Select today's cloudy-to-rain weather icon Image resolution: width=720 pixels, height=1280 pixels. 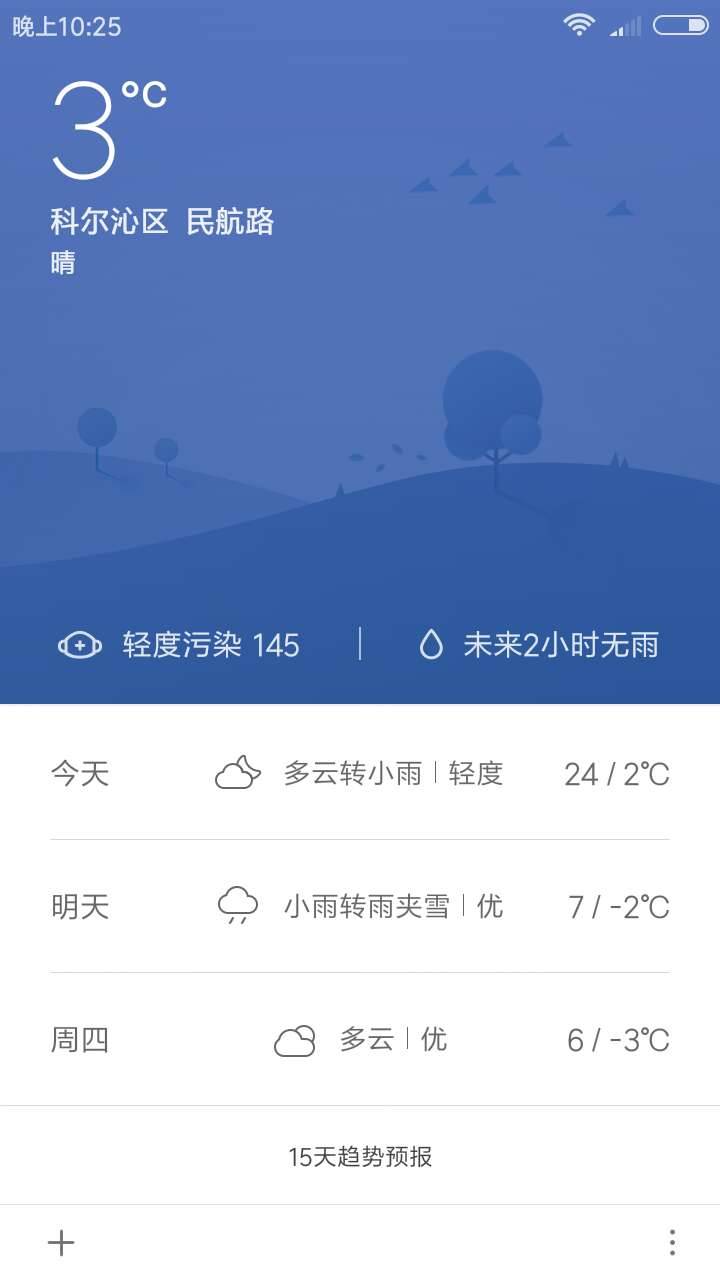236,773
